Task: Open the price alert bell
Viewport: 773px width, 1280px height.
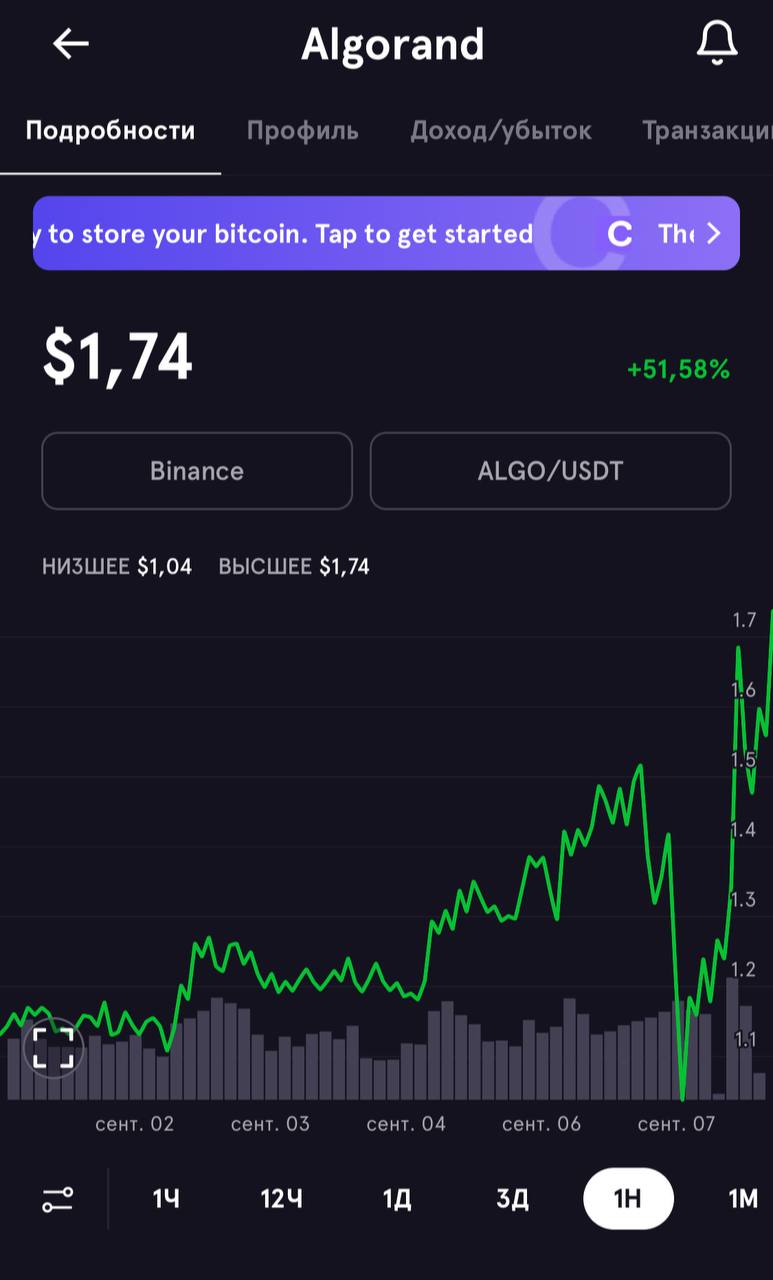Action: tap(717, 44)
